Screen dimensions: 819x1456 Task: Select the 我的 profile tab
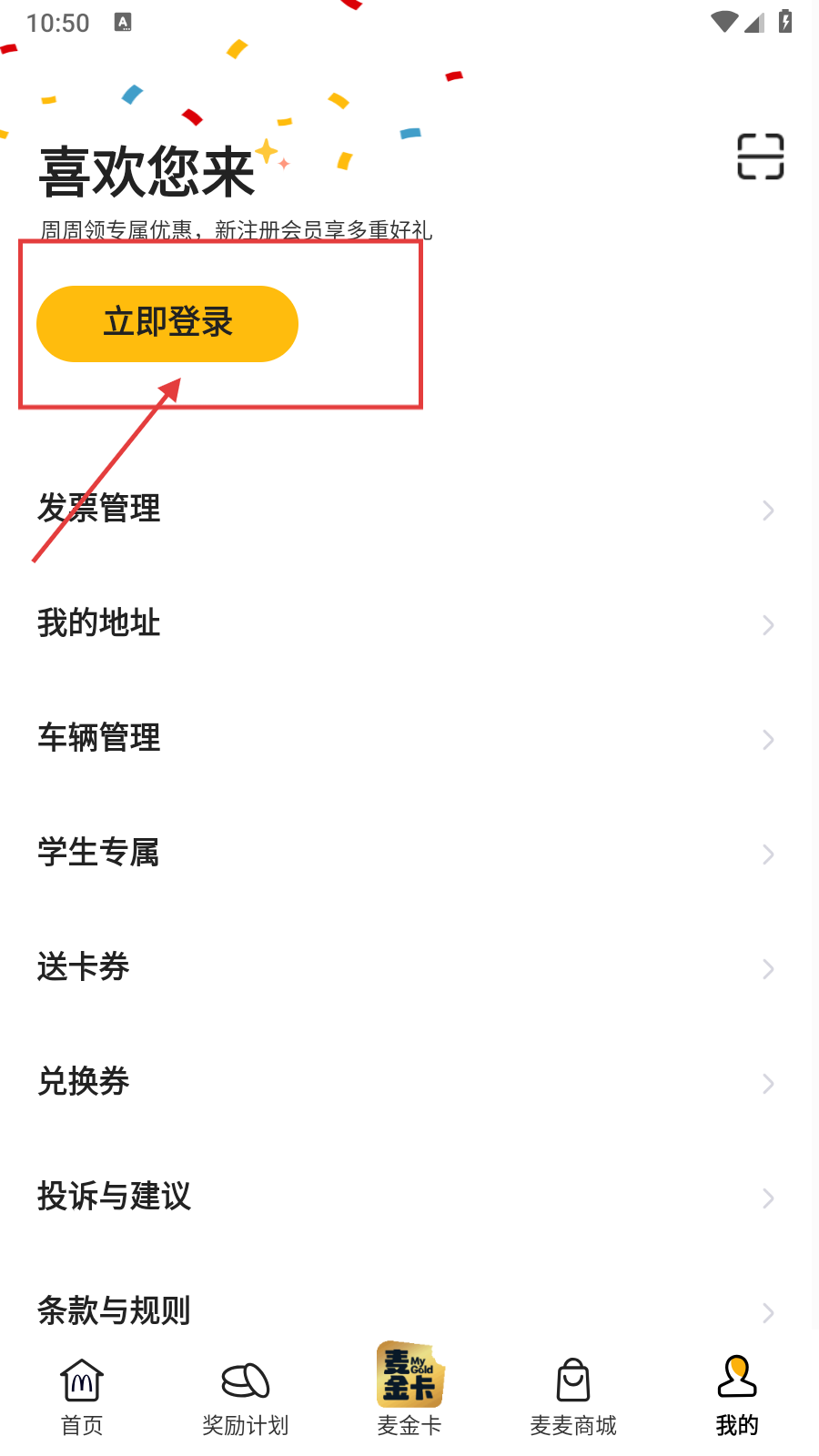(737, 1397)
